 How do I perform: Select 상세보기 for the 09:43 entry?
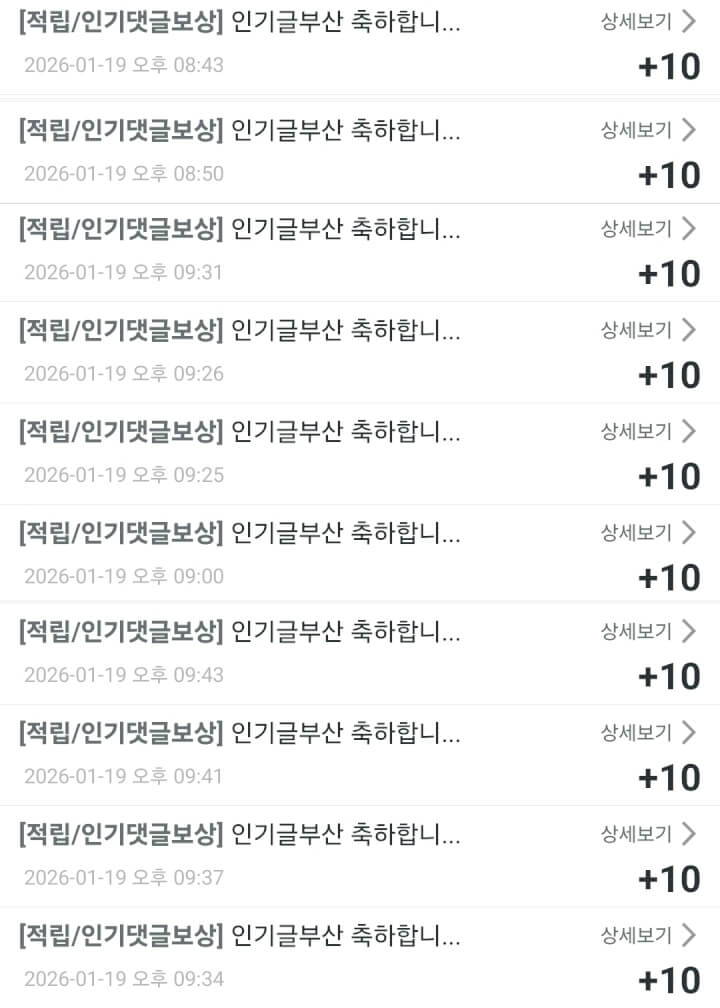[x=648, y=631]
